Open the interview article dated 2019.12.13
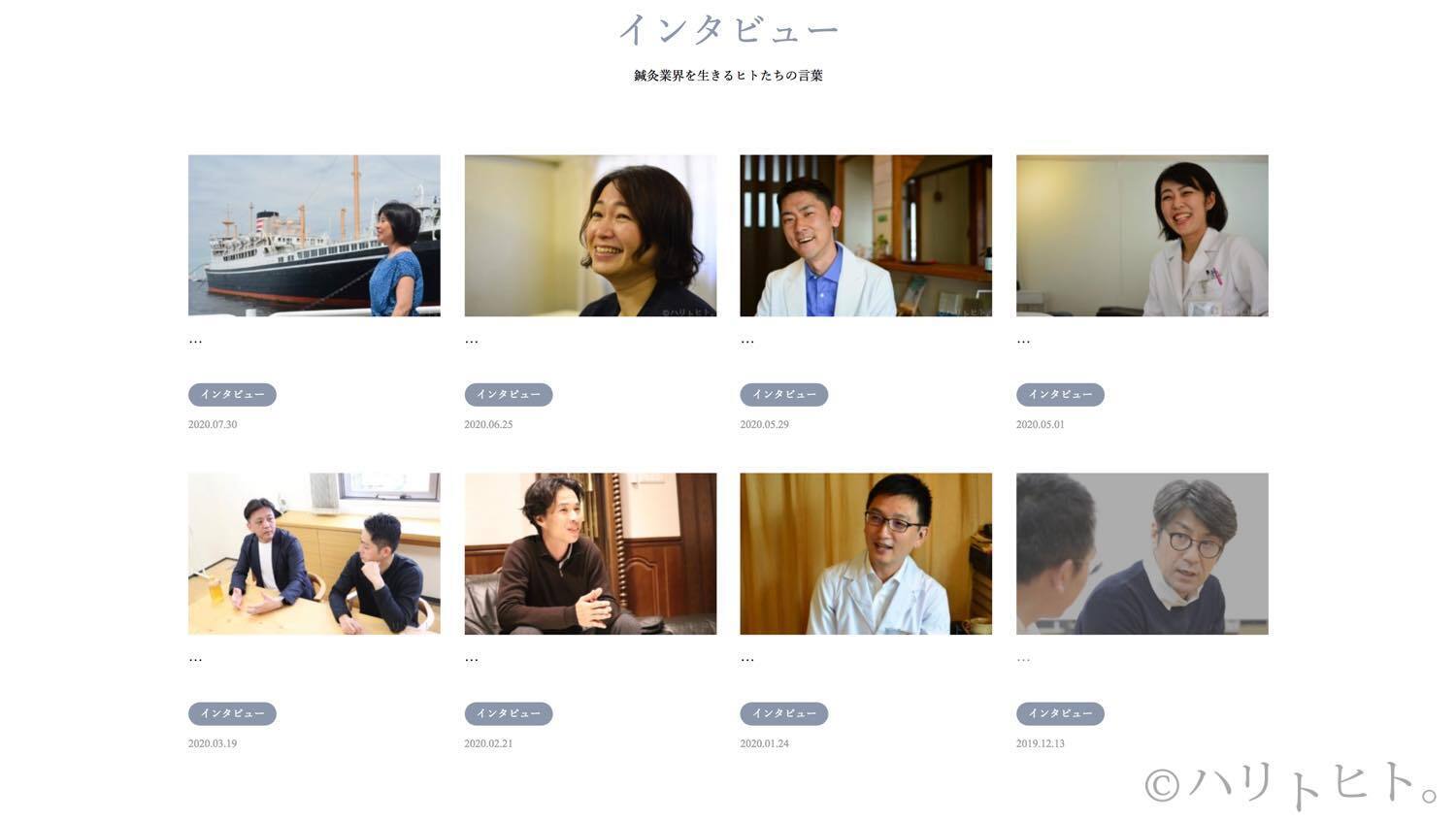This screenshot has height=822, width=1456. pos(1142,554)
